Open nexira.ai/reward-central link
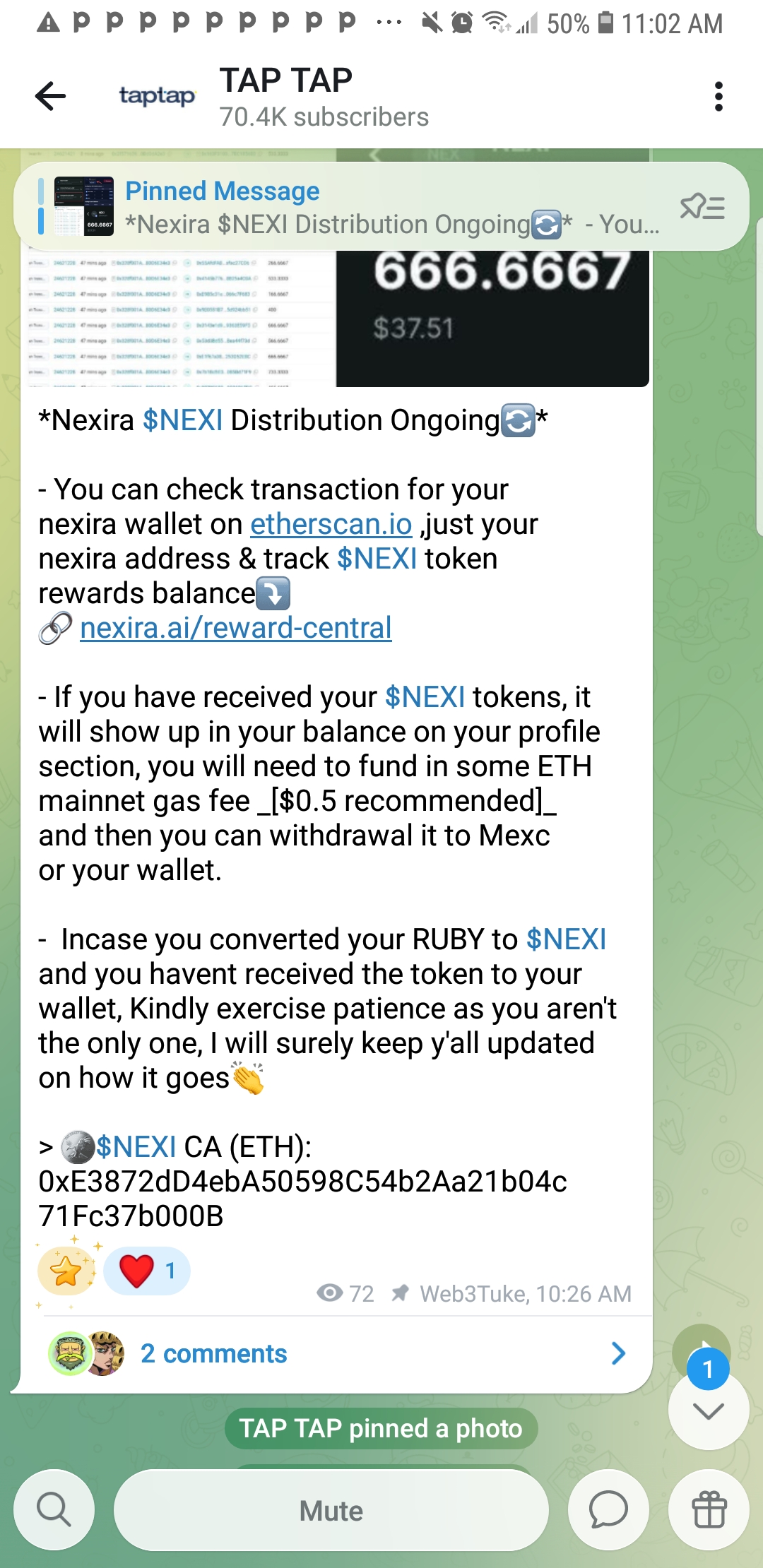763x1568 pixels. [x=236, y=628]
